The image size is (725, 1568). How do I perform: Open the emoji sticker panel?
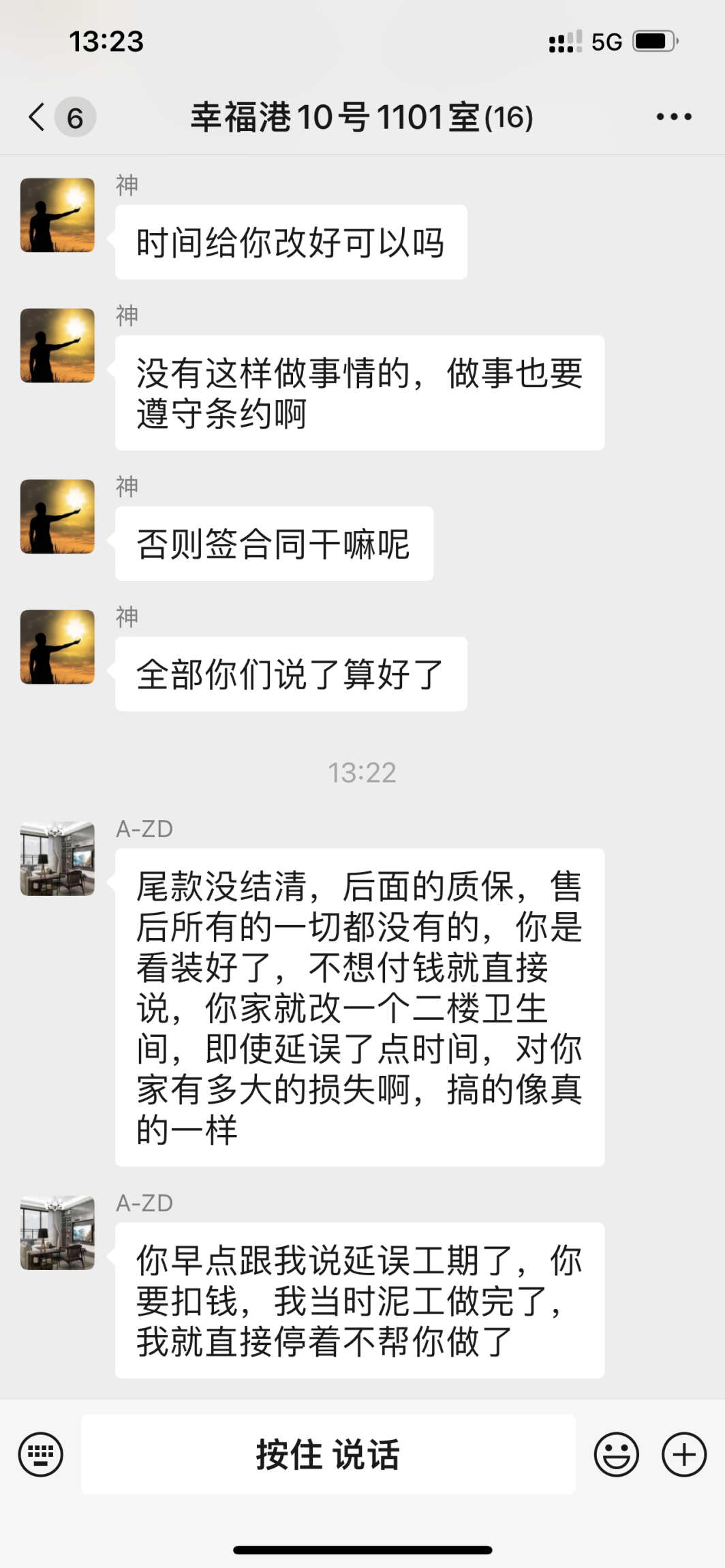point(616,1454)
